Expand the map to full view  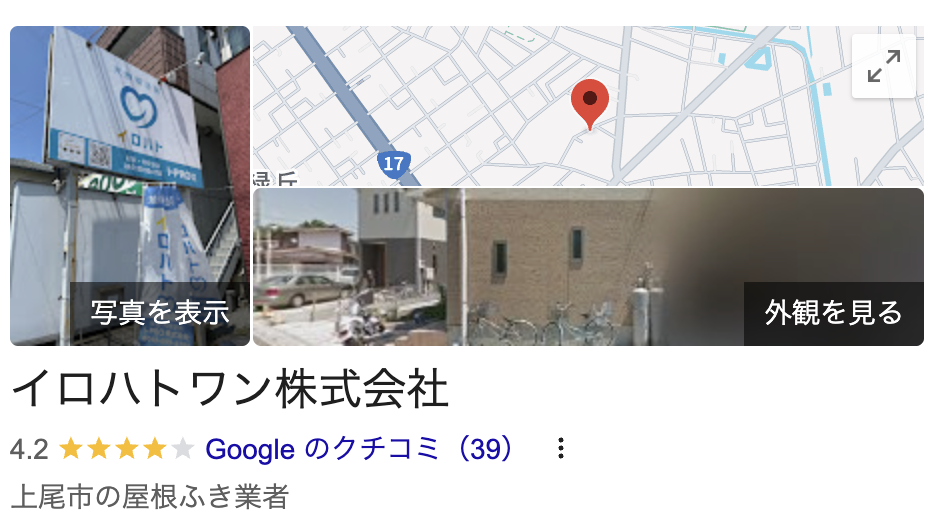883,66
